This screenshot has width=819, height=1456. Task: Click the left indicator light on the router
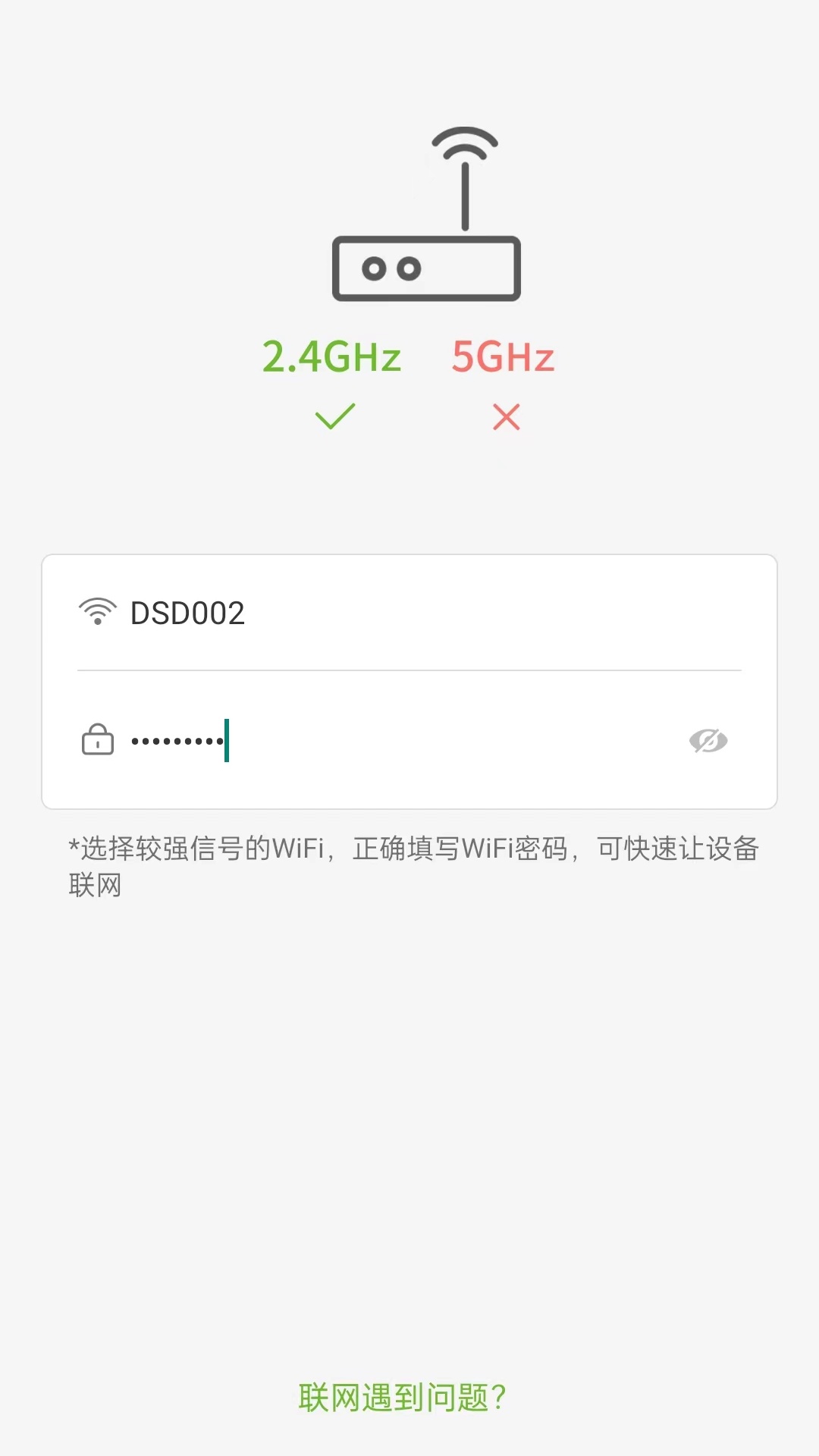point(375,269)
